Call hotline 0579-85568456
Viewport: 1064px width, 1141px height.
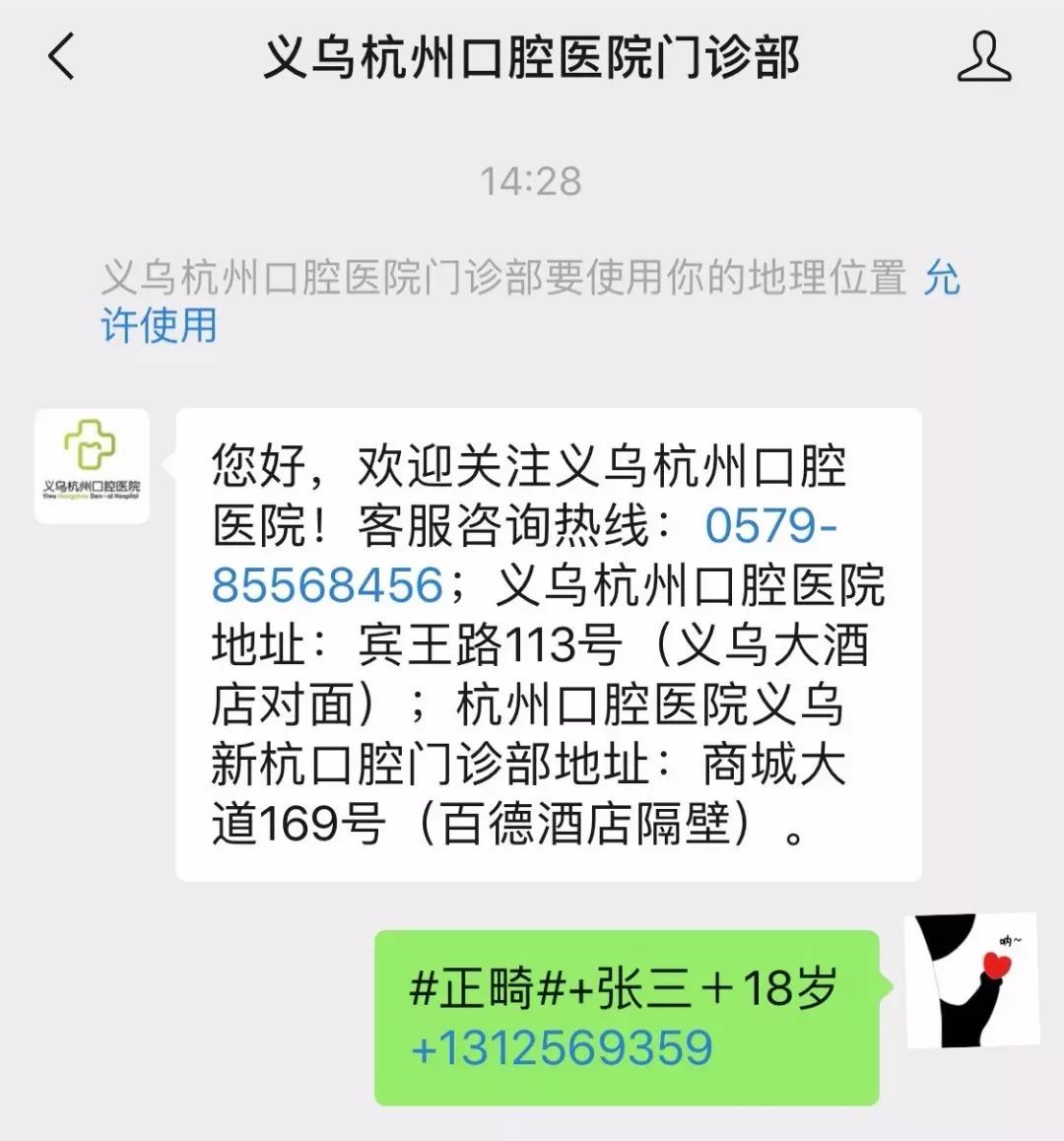(769, 526)
